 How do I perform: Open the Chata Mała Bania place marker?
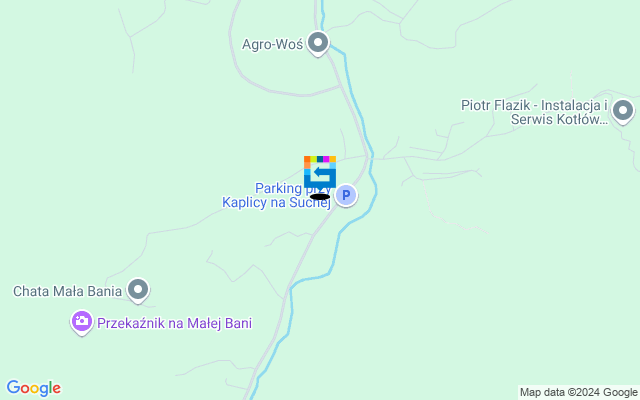click(x=138, y=291)
